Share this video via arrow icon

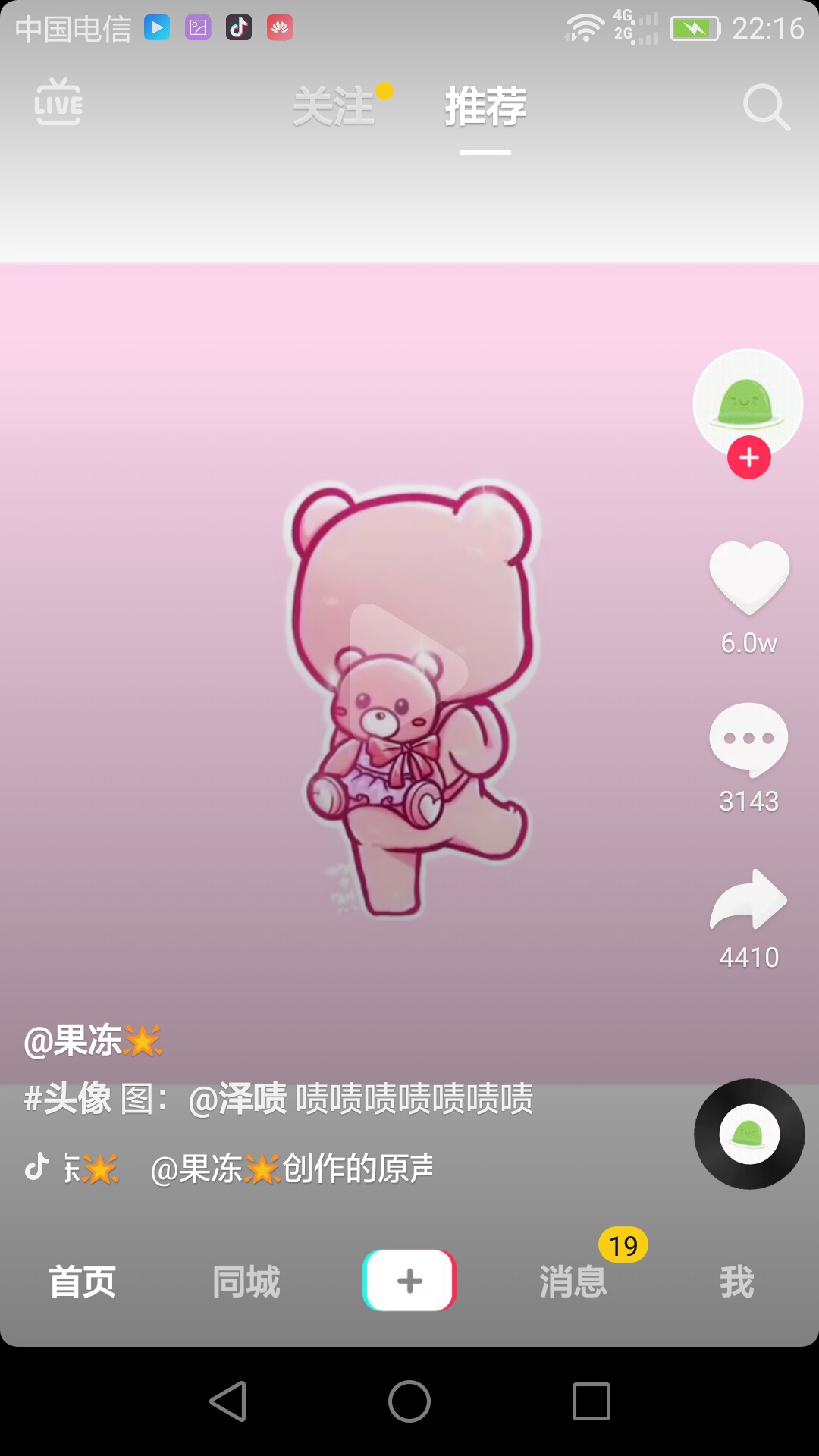pos(748,900)
